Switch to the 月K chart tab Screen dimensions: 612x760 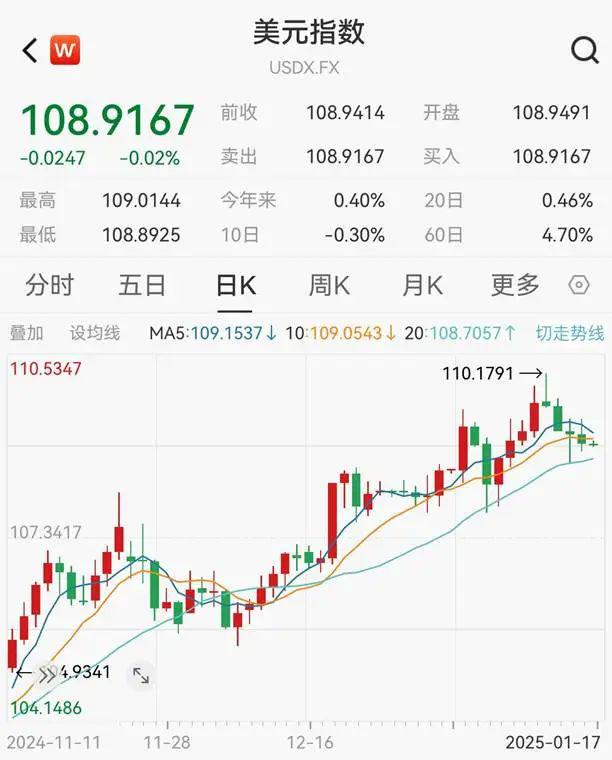tap(421, 285)
